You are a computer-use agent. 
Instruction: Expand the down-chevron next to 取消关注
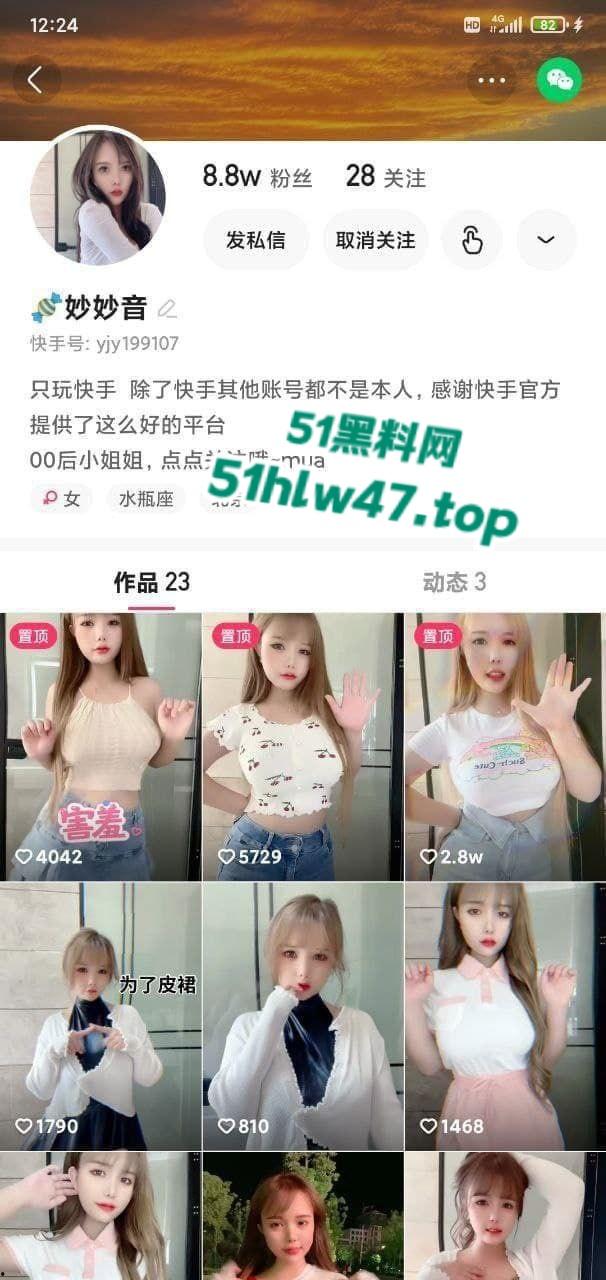(x=546, y=240)
